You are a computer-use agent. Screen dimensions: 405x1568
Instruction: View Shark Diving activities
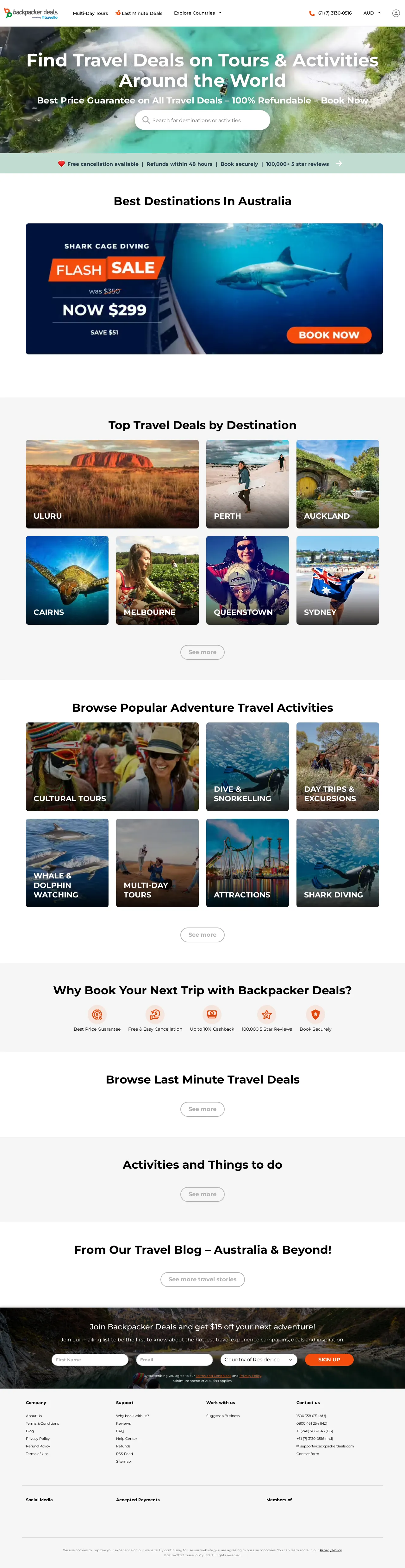pos(337,863)
